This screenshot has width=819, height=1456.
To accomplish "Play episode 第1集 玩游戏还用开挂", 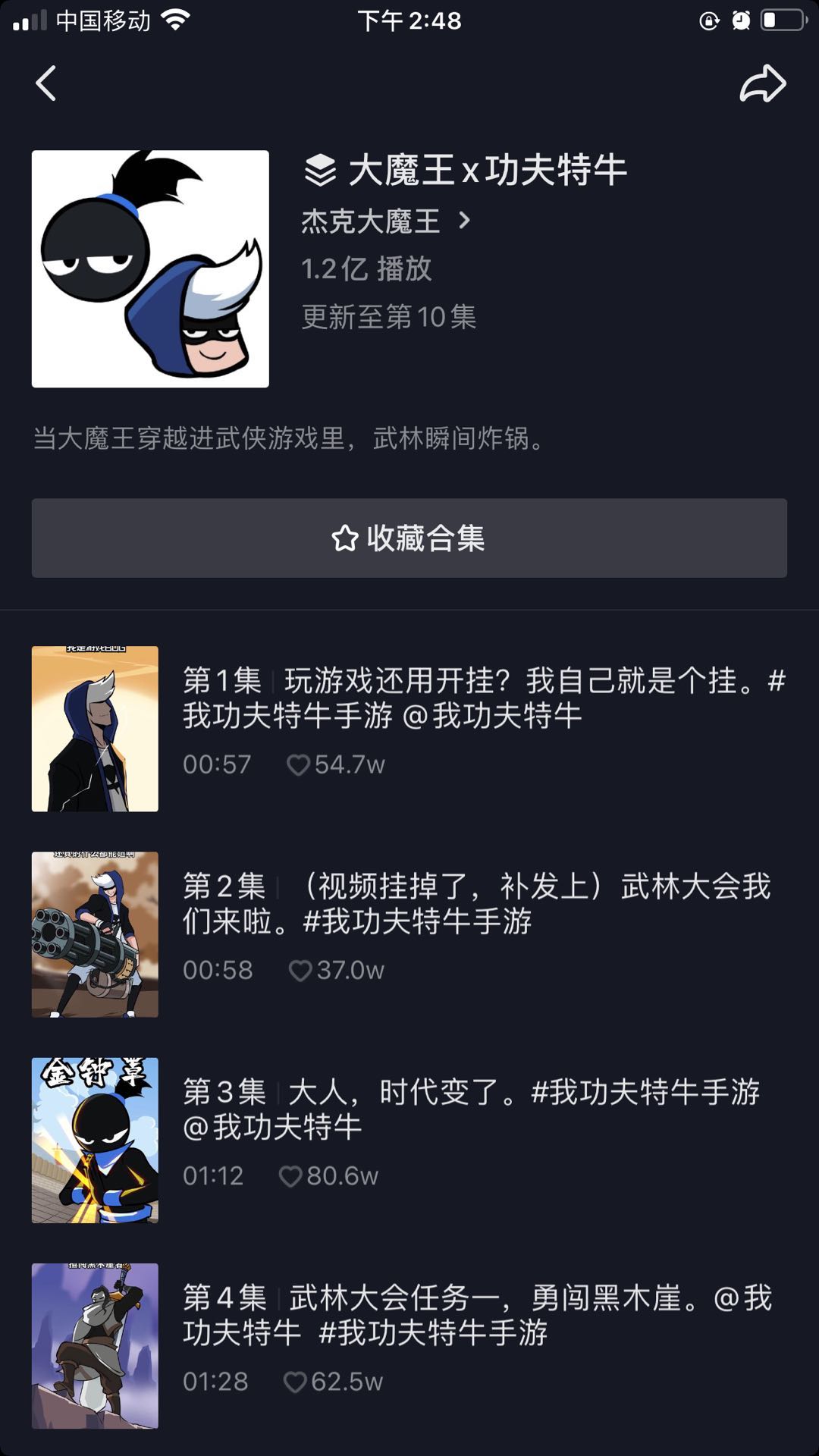I will [x=409, y=728].
